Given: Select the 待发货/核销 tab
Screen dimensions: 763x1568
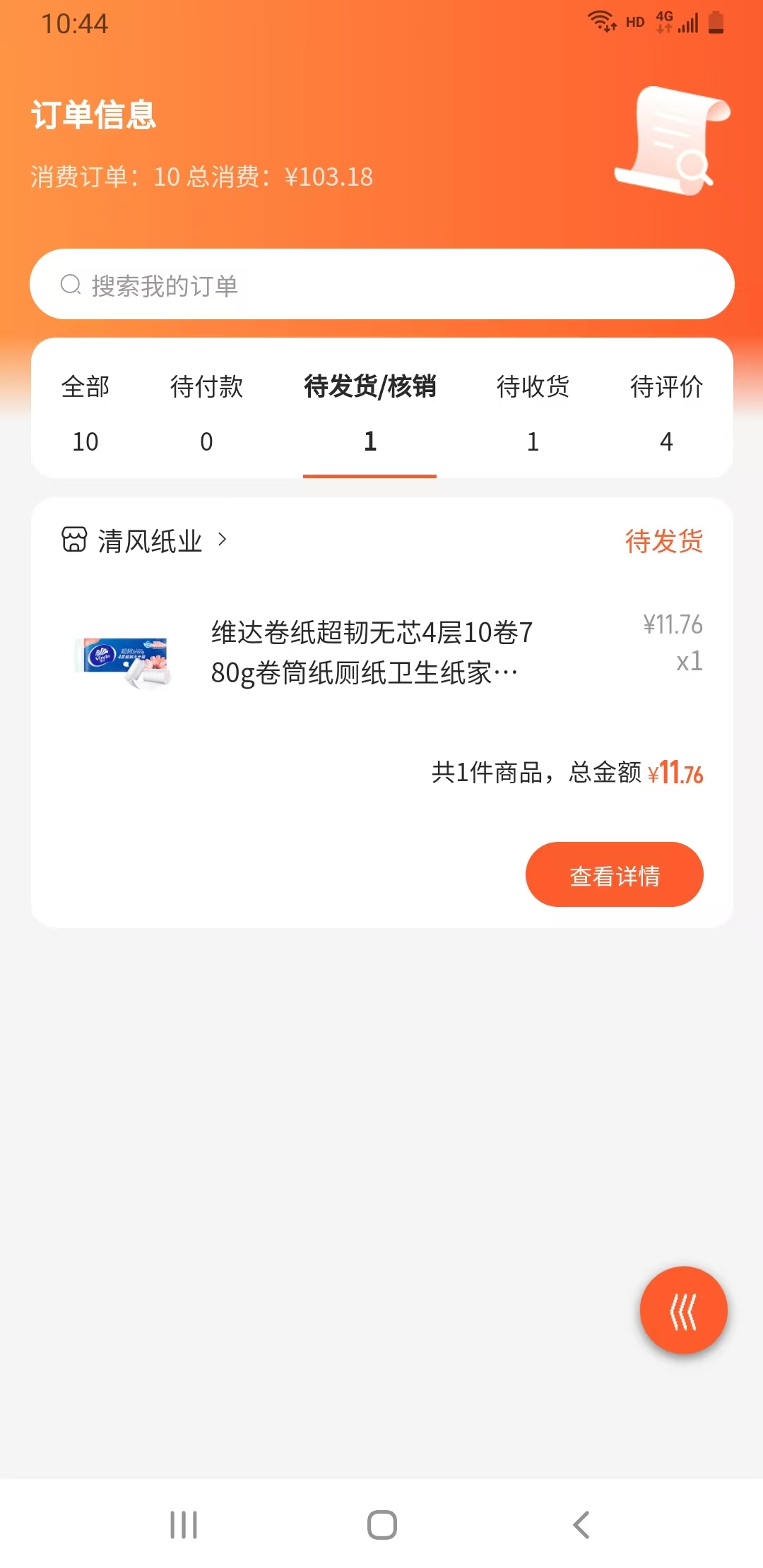Looking at the screenshot, I should [x=369, y=412].
